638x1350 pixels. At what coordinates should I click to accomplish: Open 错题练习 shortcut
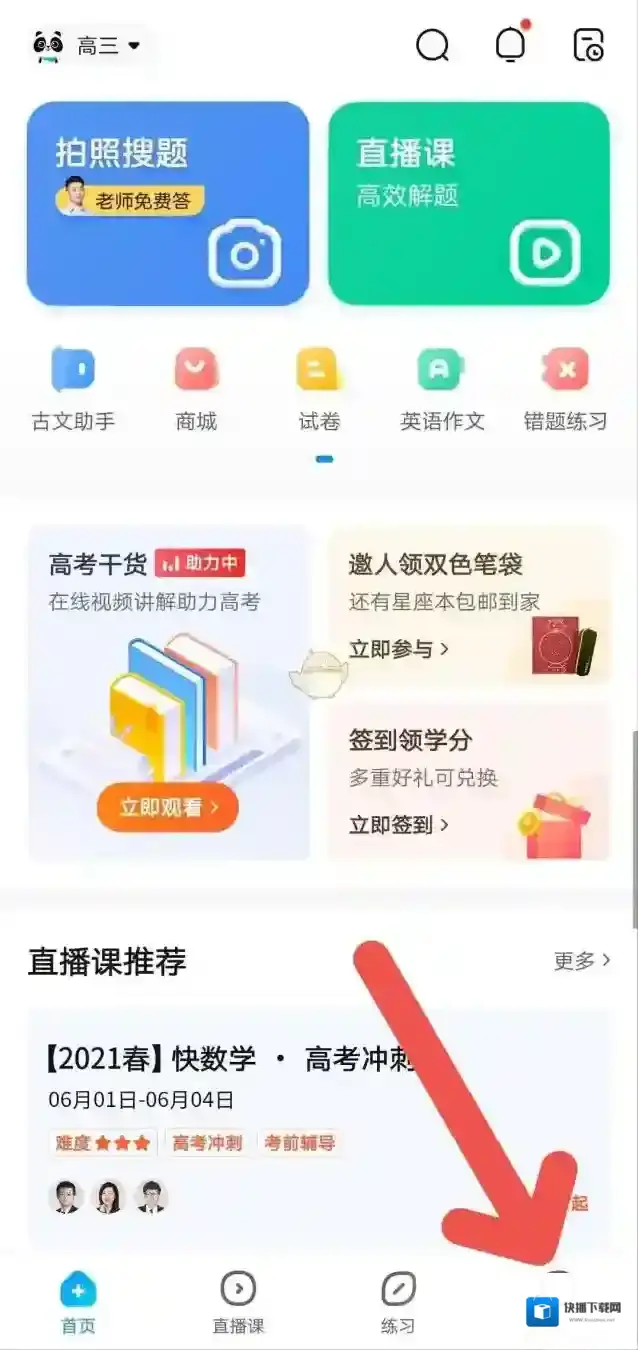tap(565, 388)
